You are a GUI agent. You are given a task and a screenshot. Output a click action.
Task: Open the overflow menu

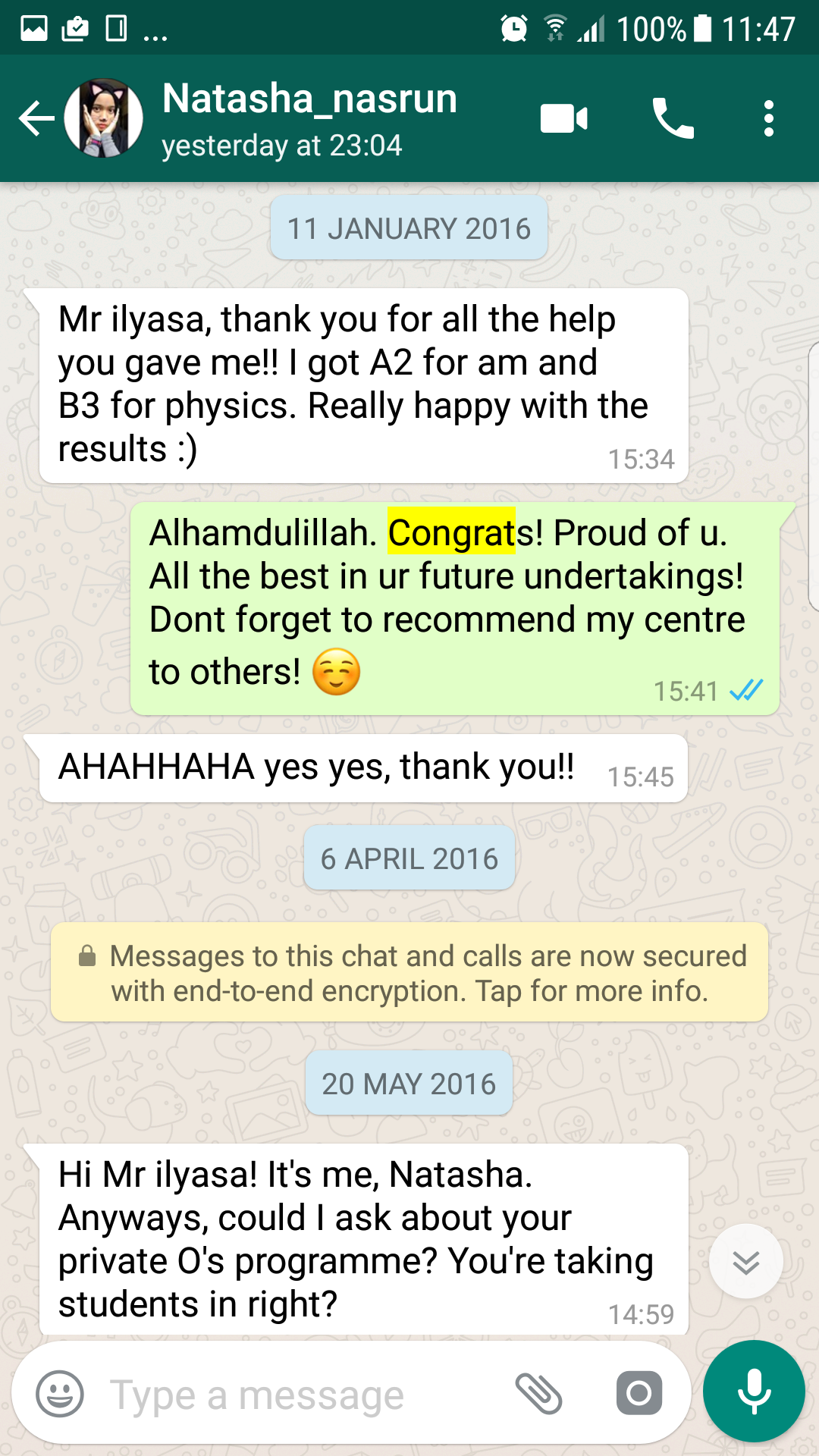(768, 119)
